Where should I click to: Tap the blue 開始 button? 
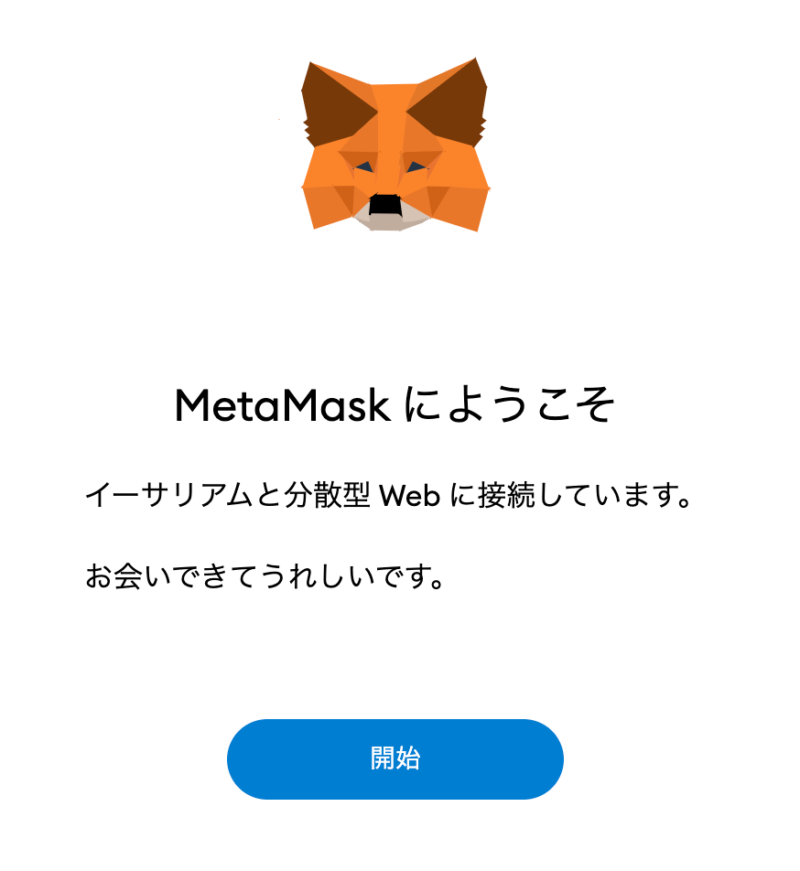click(x=395, y=759)
